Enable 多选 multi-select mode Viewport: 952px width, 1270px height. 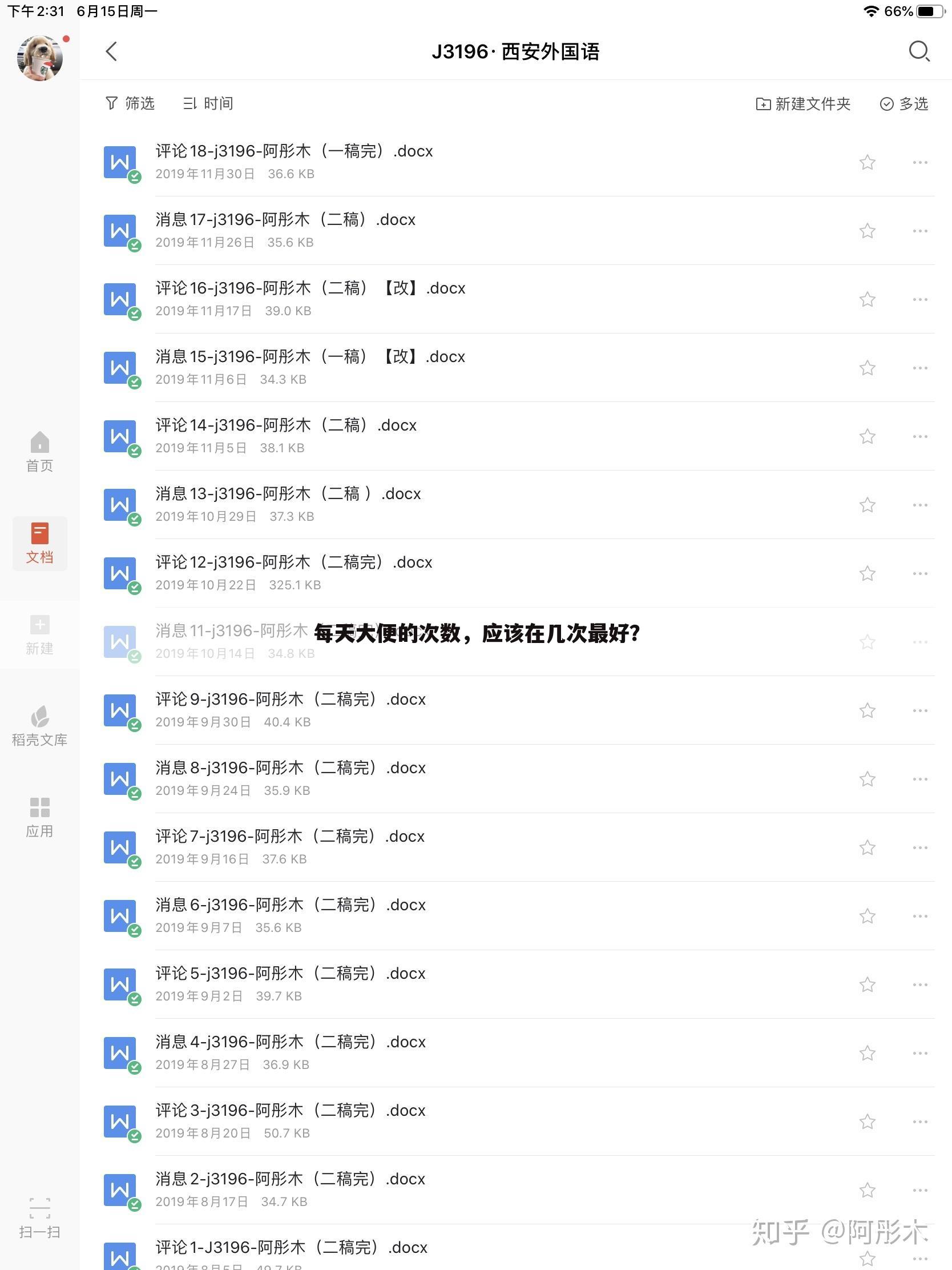tap(904, 104)
